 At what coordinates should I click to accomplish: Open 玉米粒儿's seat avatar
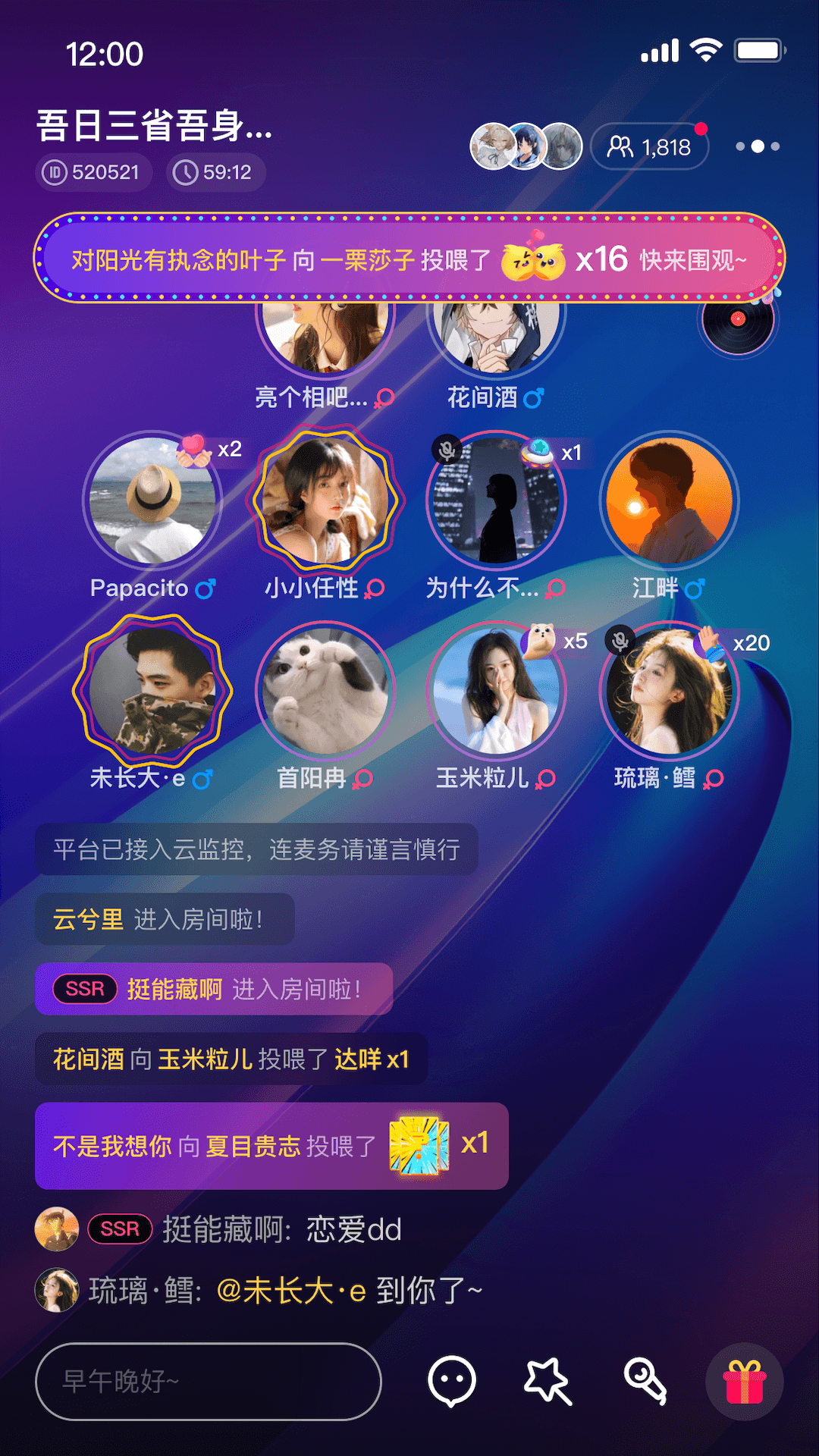497,691
